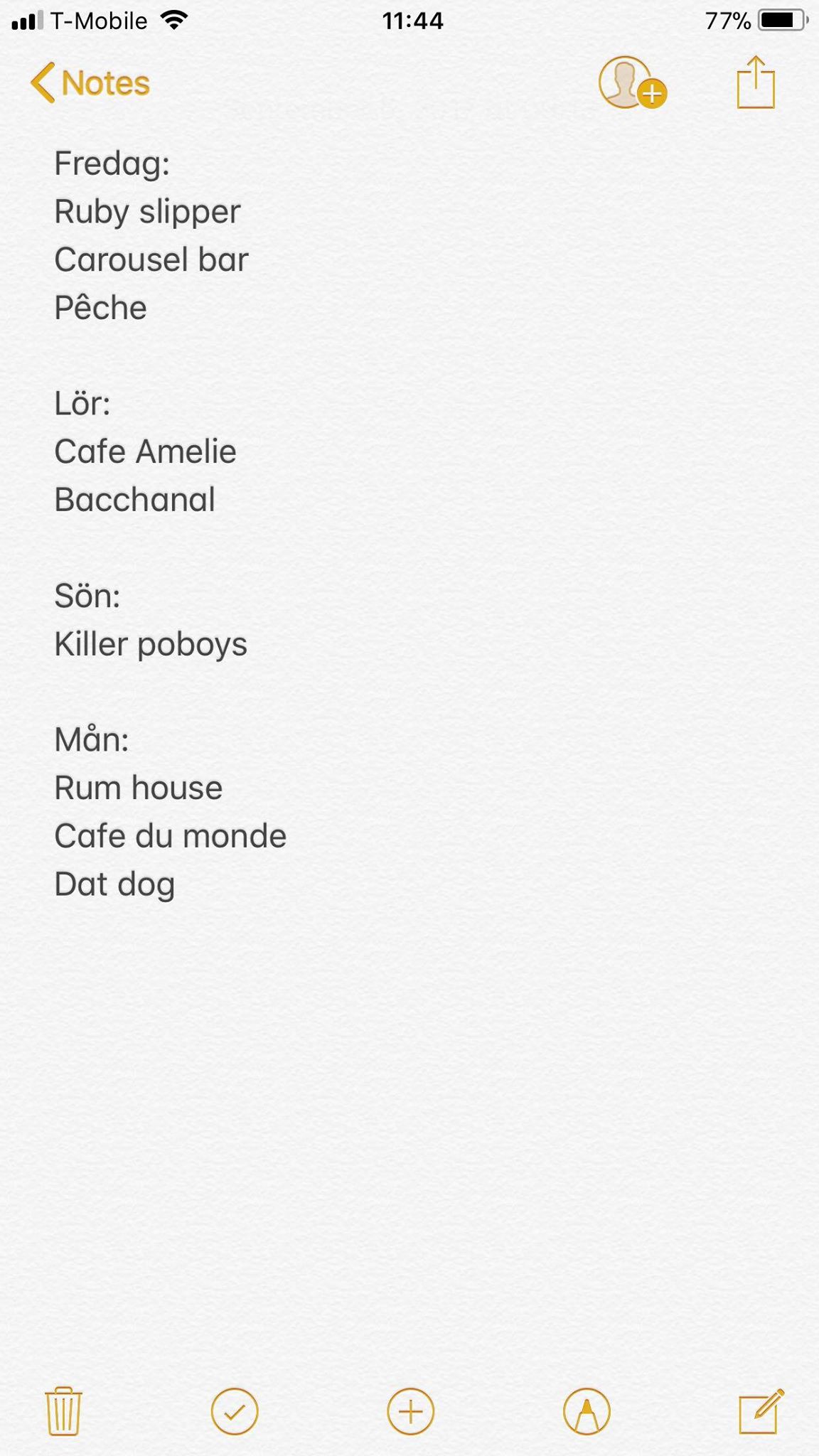This screenshot has width=819, height=1456.
Task: Insert a checklist with the checkmark icon
Action: (x=235, y=1411)
